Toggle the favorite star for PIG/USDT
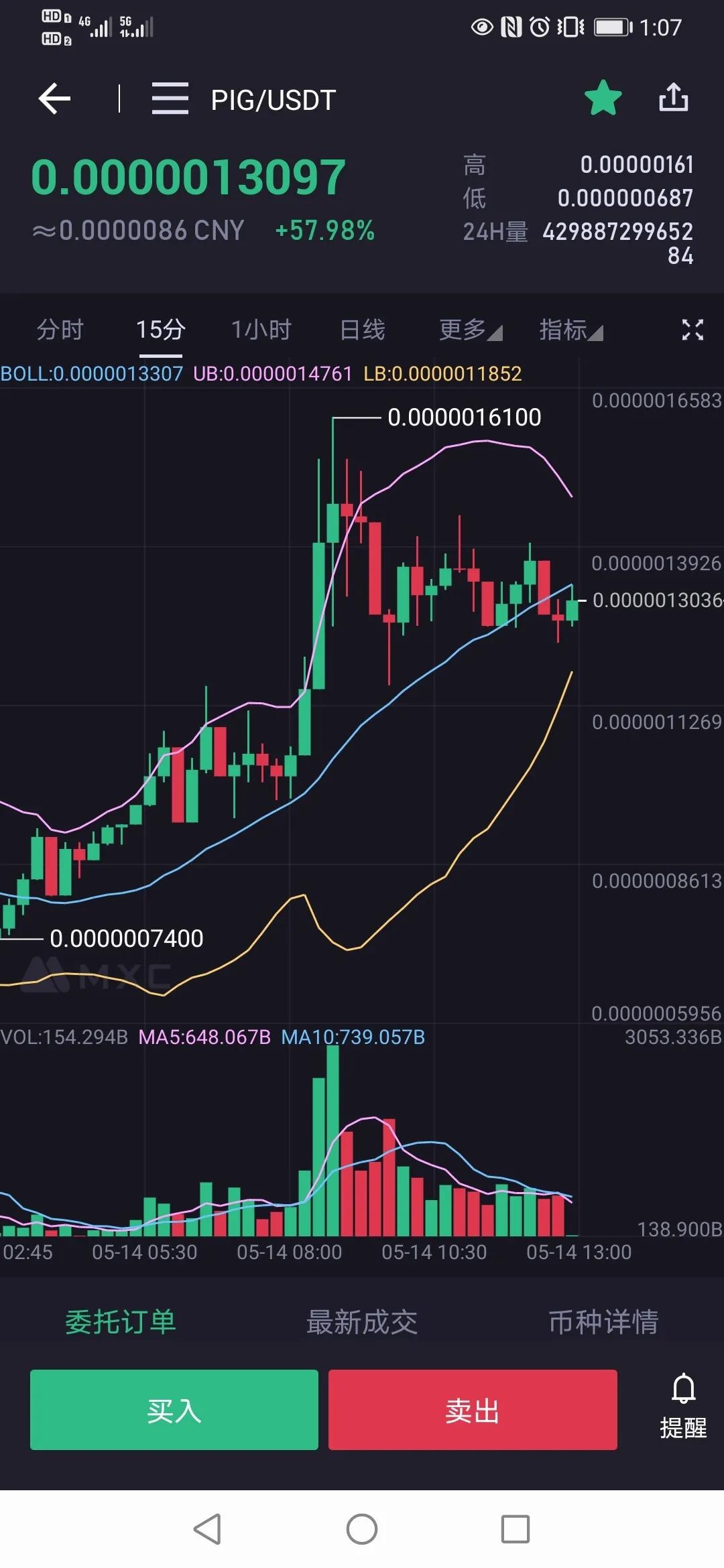Screen dimensions: 724x1568 (x=603, y=98)
